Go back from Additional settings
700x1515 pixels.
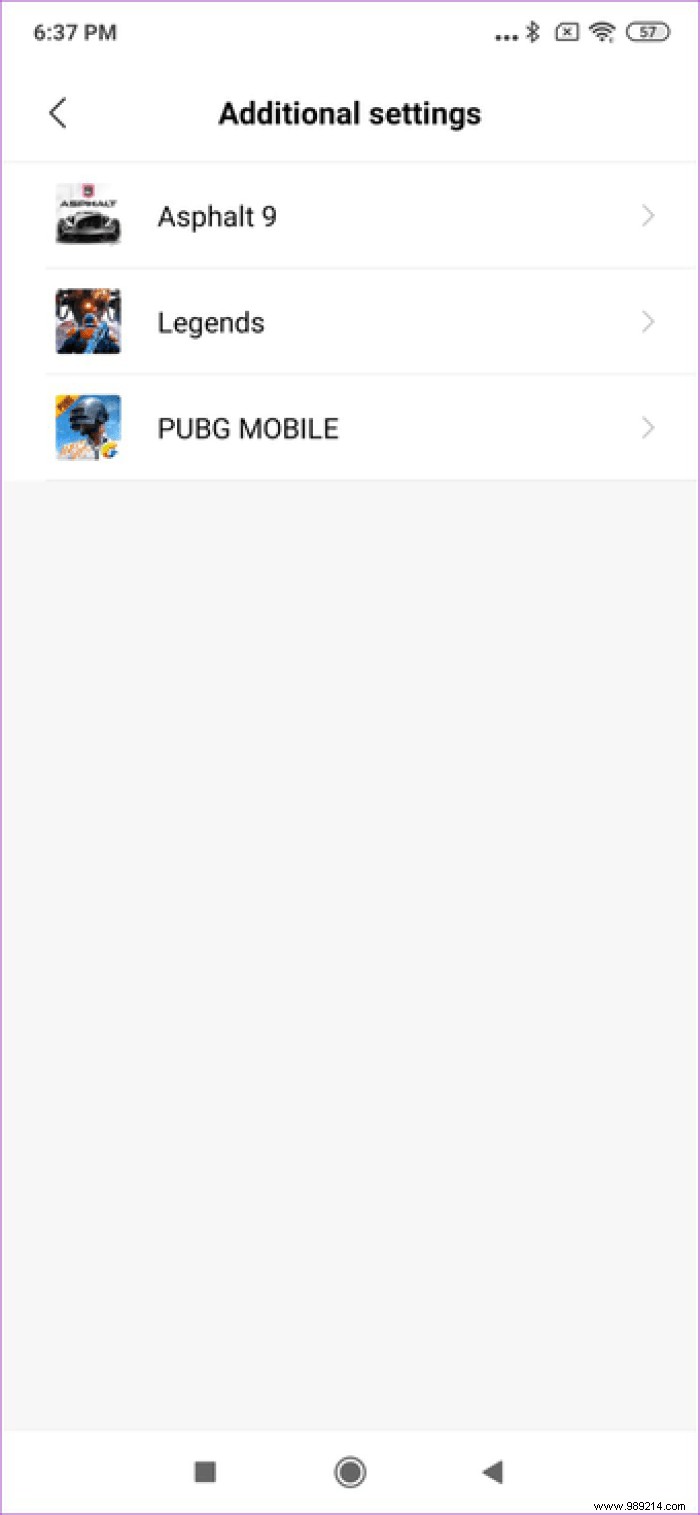click(x=58, y=113)
